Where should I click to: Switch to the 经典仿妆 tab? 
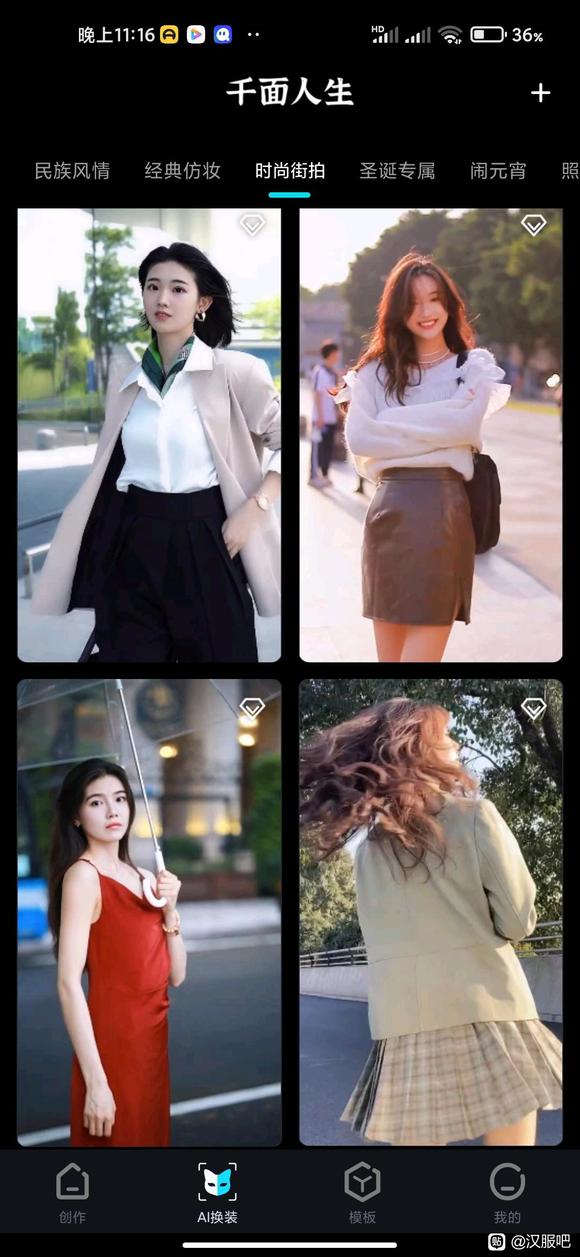[x=182, y=171]
